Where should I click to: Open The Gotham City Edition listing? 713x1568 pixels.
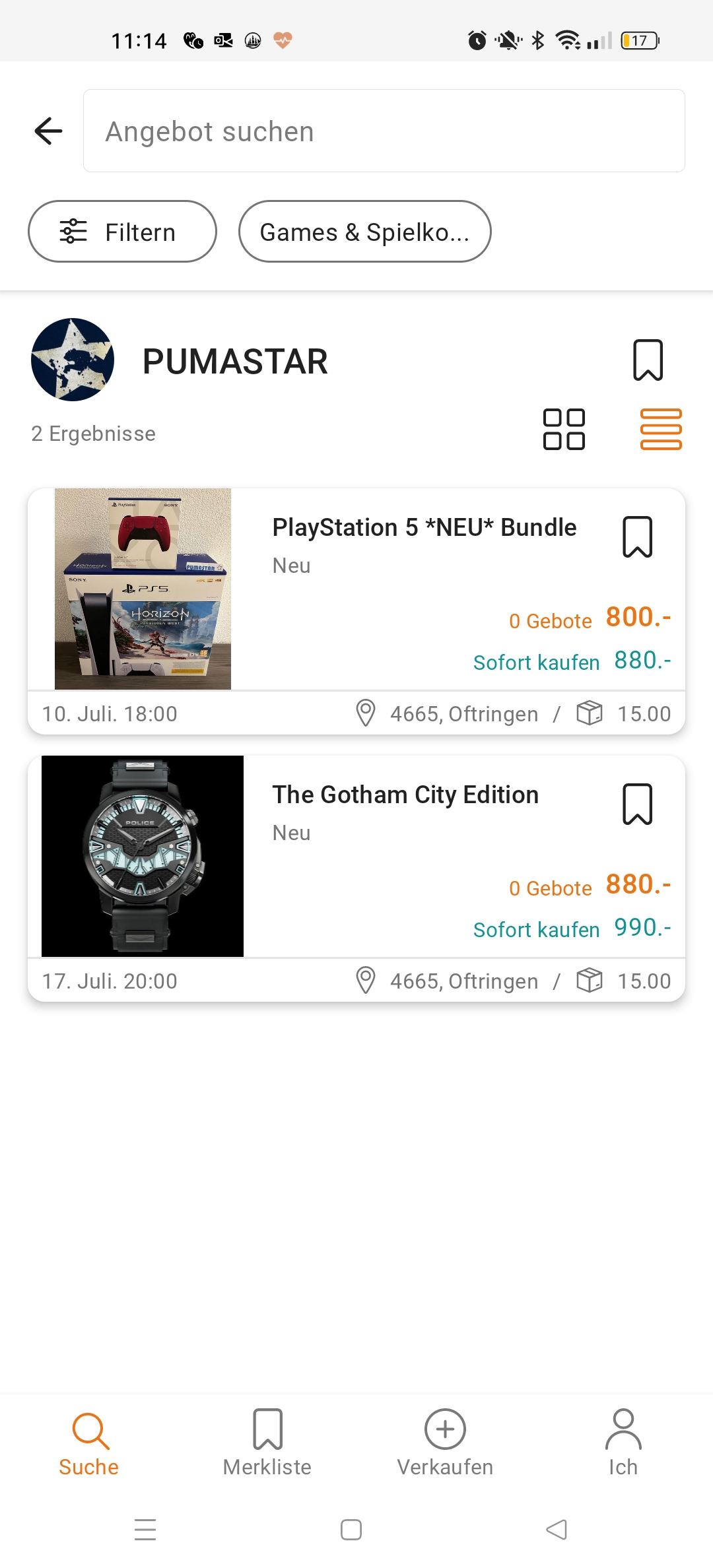(x=405, y=795)
